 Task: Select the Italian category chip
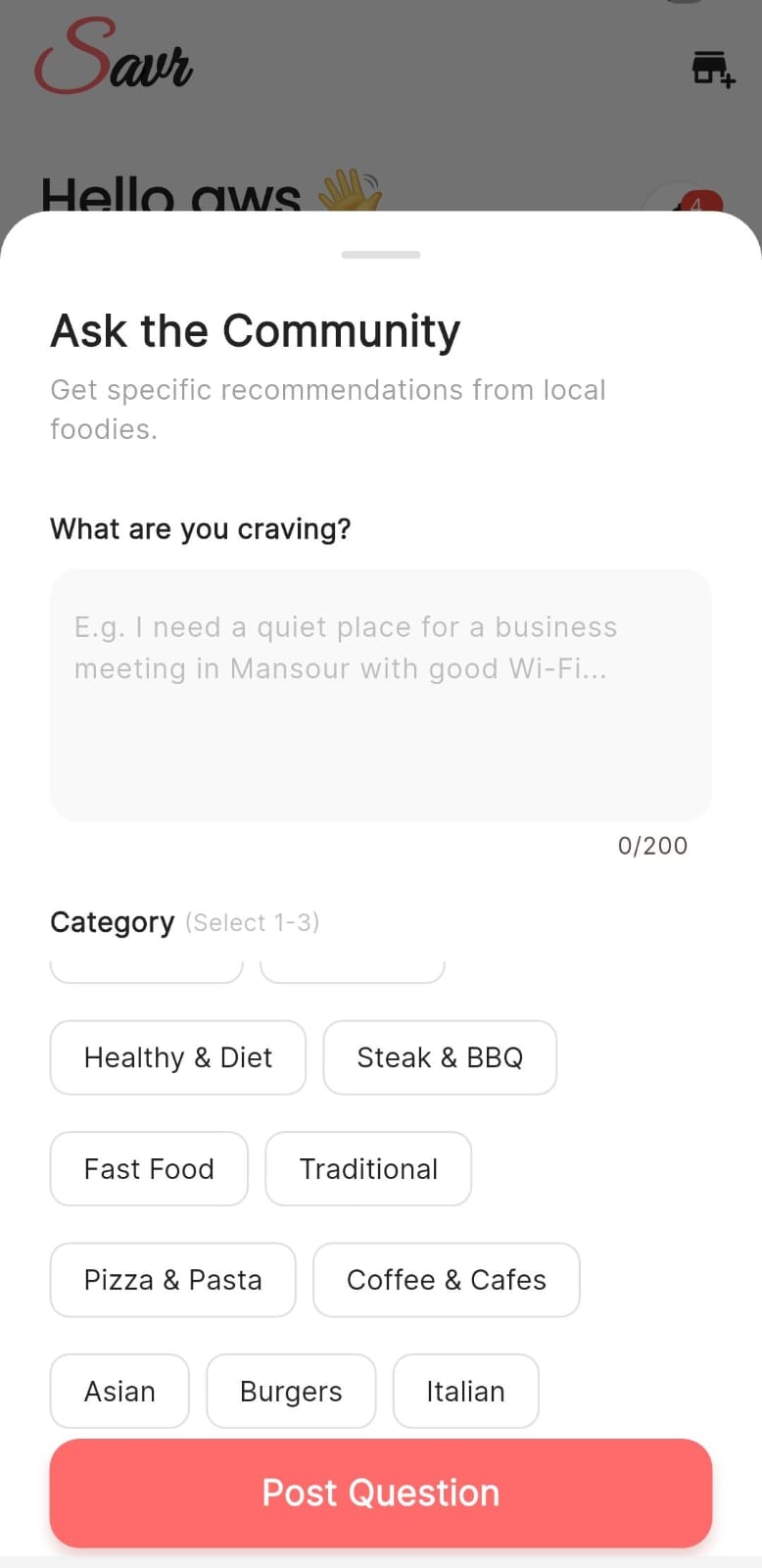click(465, 1391)
